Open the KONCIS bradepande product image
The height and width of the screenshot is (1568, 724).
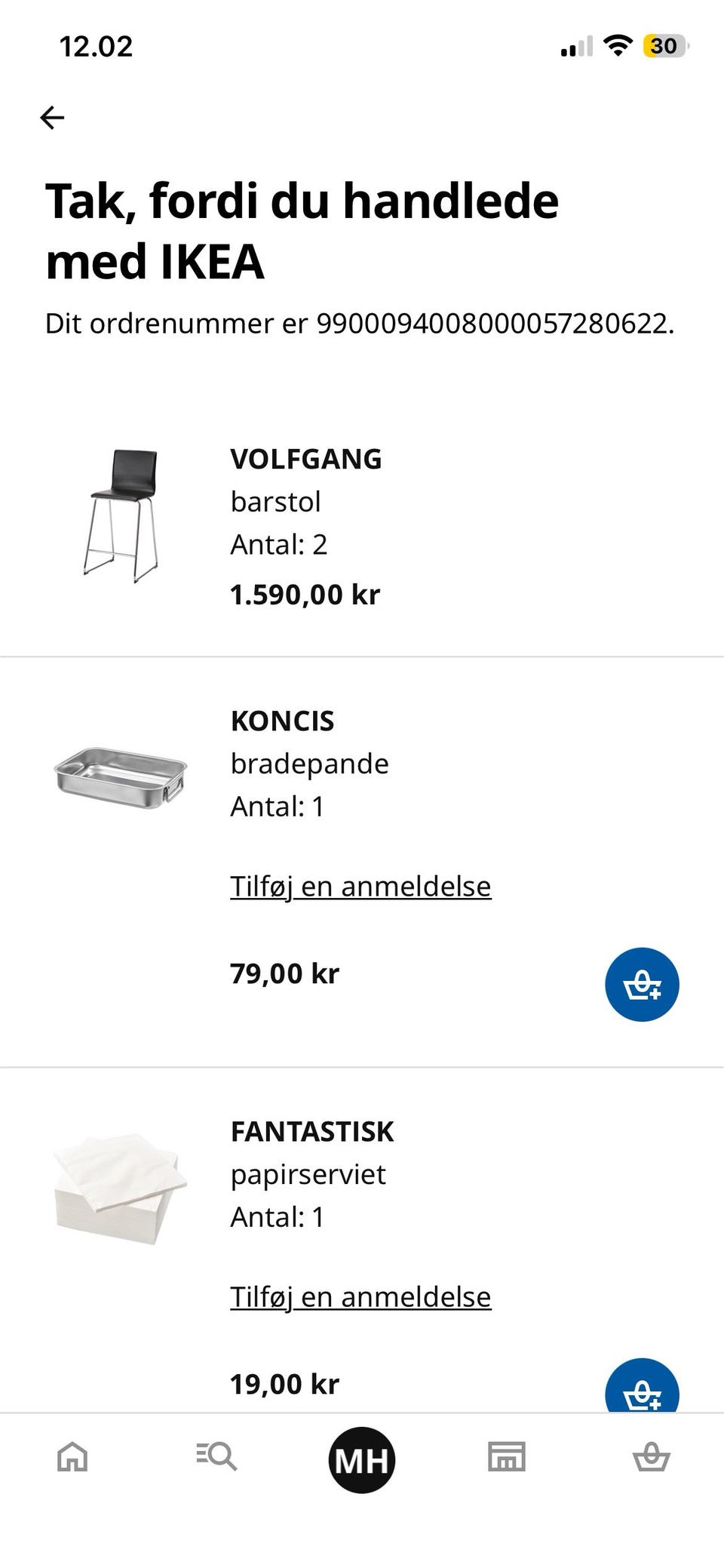(x=121, y=777)
